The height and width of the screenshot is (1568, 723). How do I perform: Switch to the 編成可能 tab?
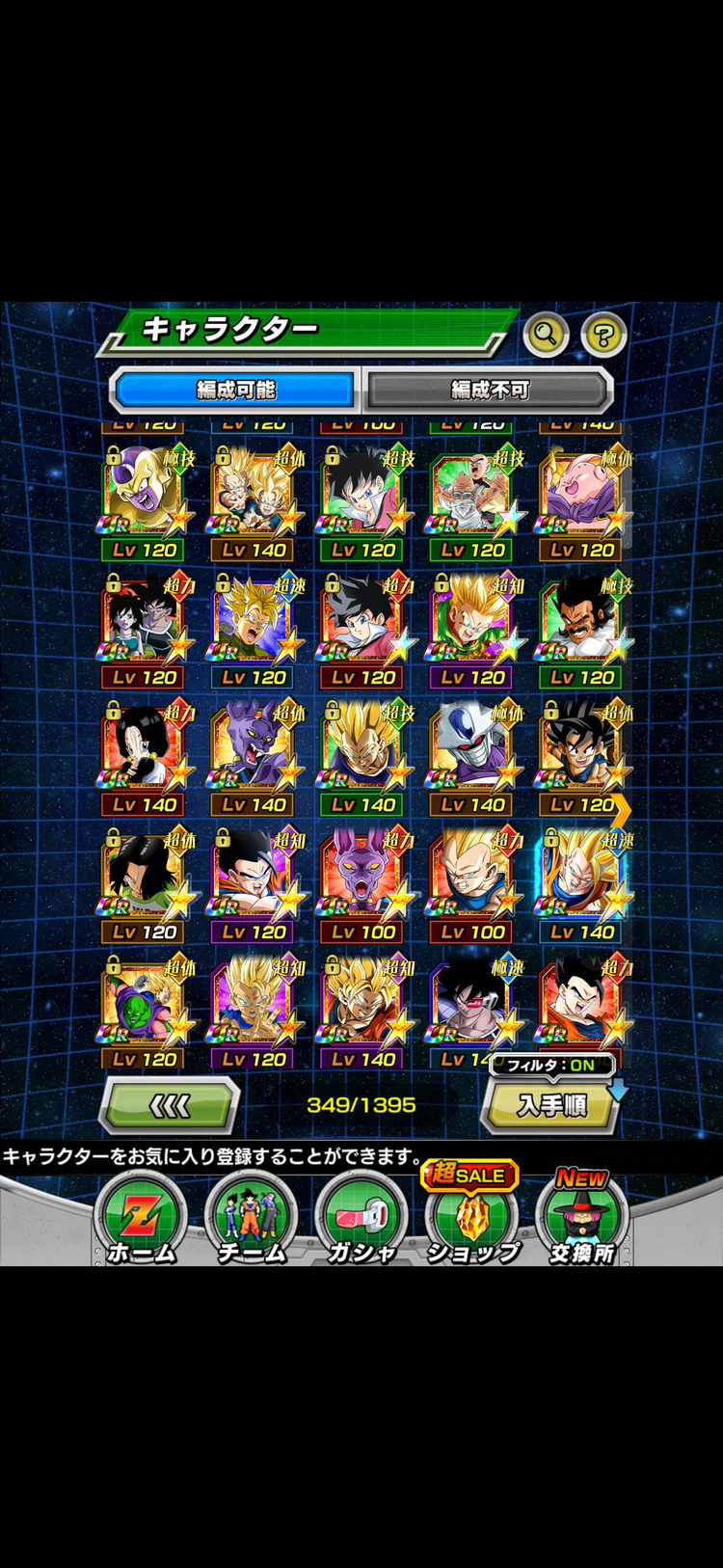click(x=236, y=390)
